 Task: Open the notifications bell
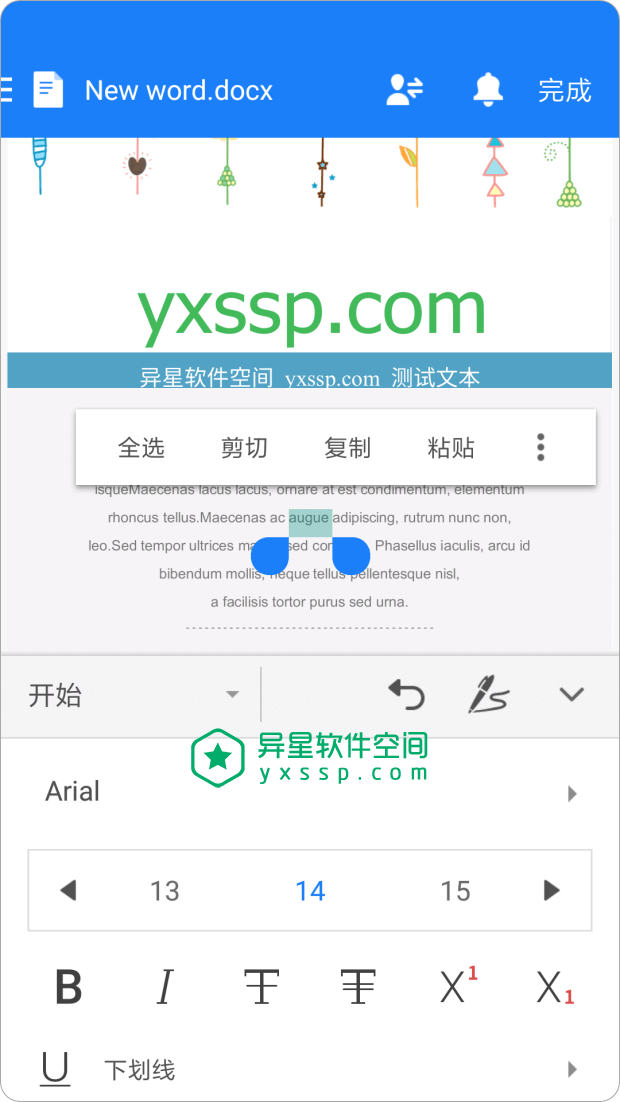[x=487, y=90]
